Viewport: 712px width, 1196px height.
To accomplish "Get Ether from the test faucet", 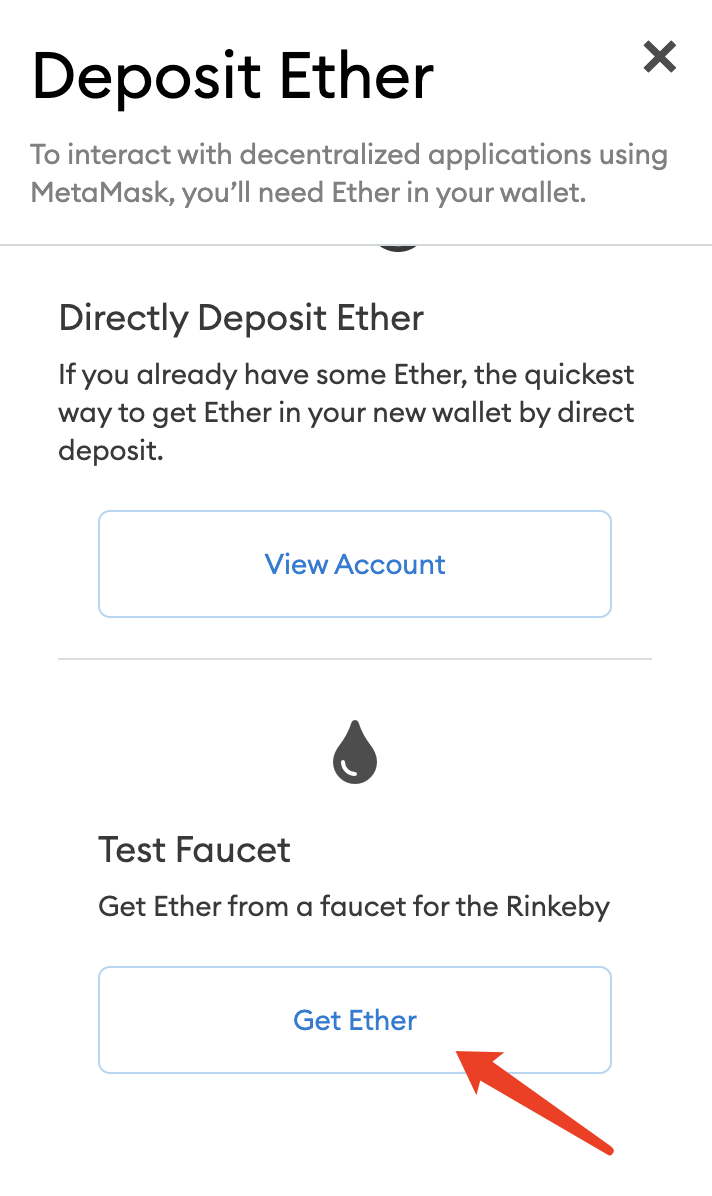I will [355, 1020].
